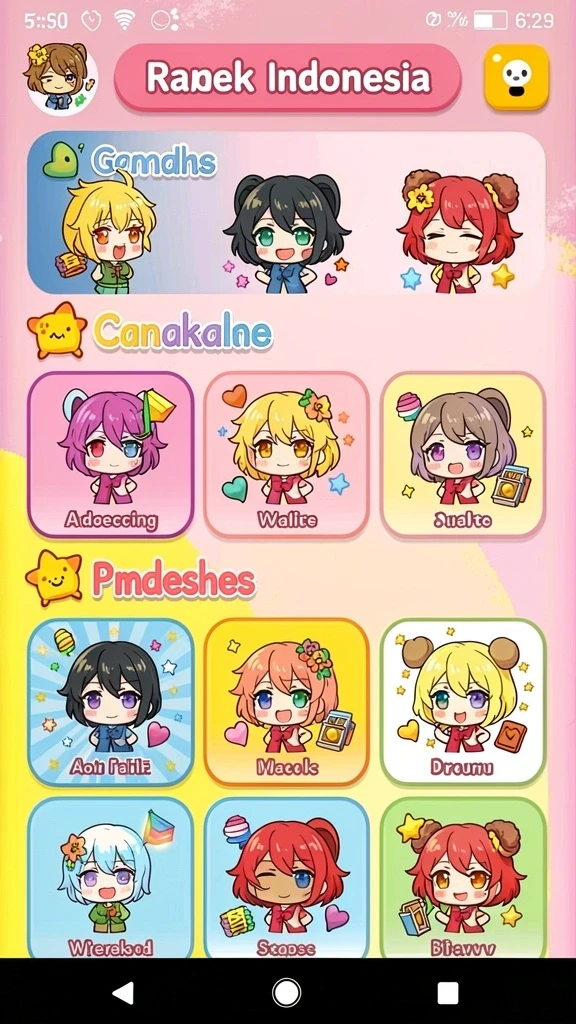Tap the Rapek Indonesia title button
The height and width of the screenshot is (1024, 576).
[288, 78]
